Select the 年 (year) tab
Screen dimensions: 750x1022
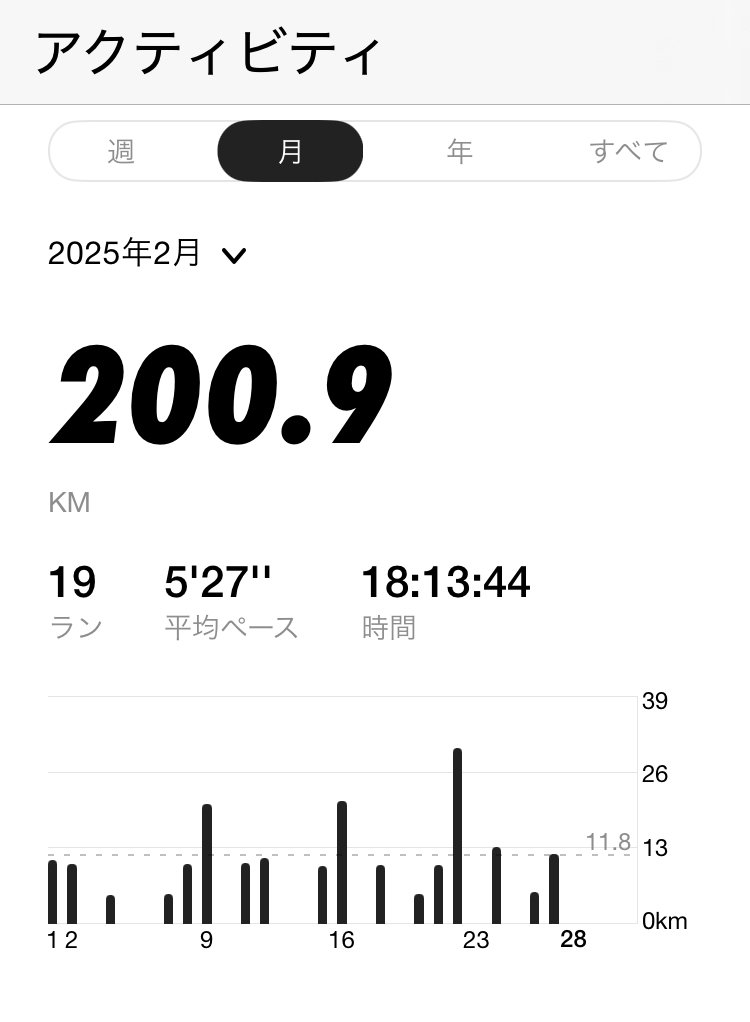[x=458, y=150]
